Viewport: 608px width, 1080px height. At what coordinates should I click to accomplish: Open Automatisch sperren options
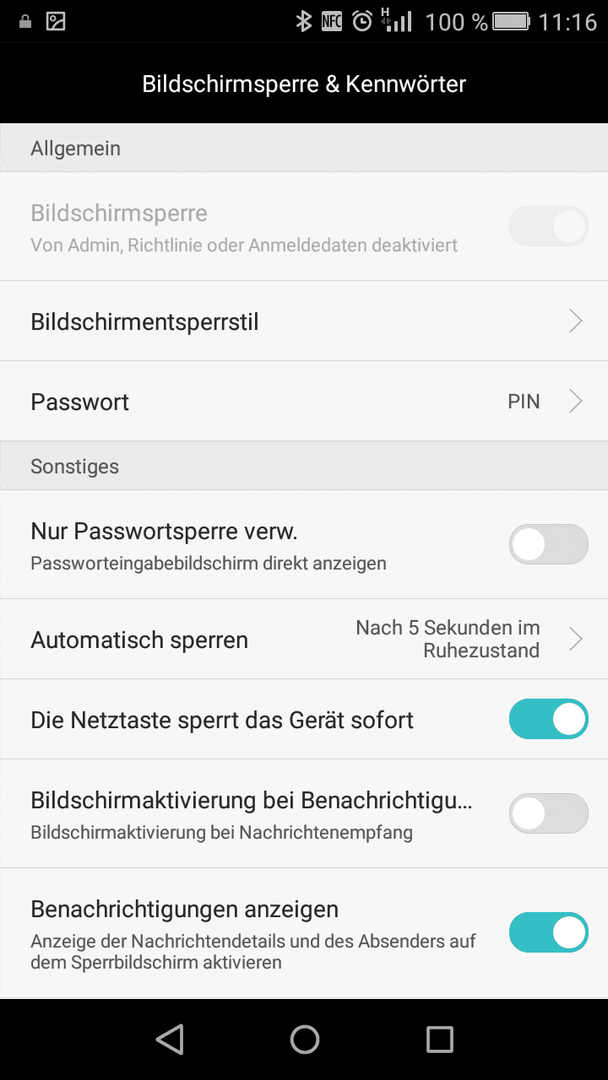tap(304, 639)
